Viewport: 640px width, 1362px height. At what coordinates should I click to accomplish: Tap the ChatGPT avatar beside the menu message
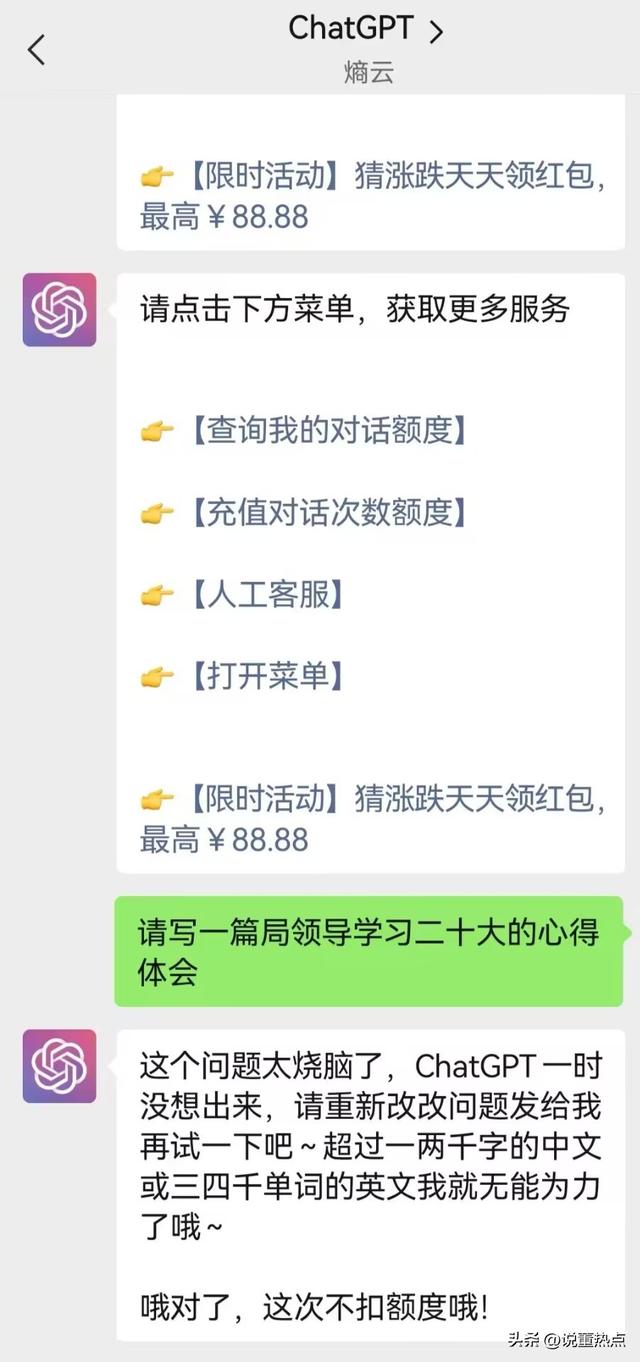click(60, 310)
